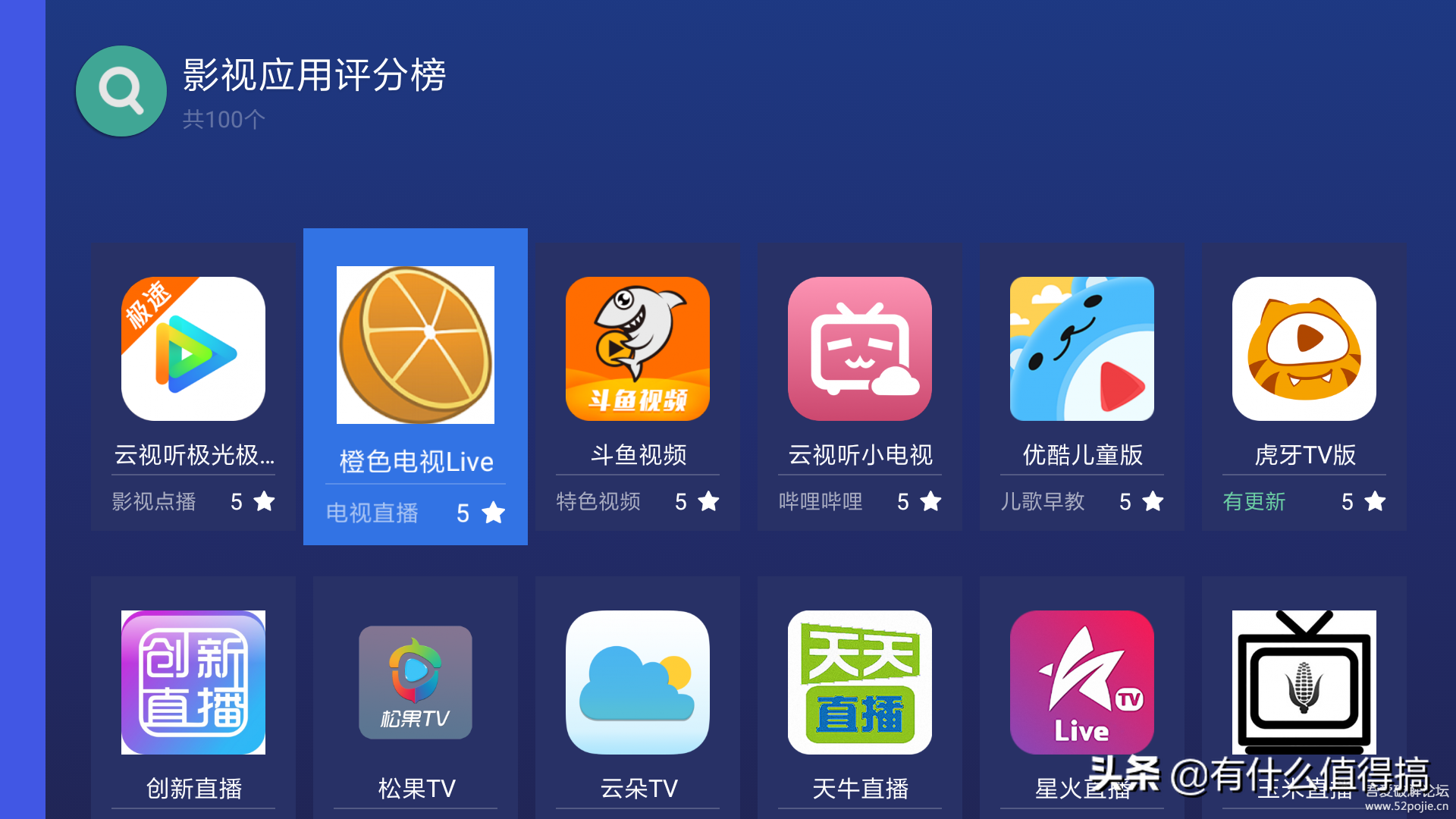Open 云视听小电视 app card
1456x819 pixels.
click(x=860, y=387)
